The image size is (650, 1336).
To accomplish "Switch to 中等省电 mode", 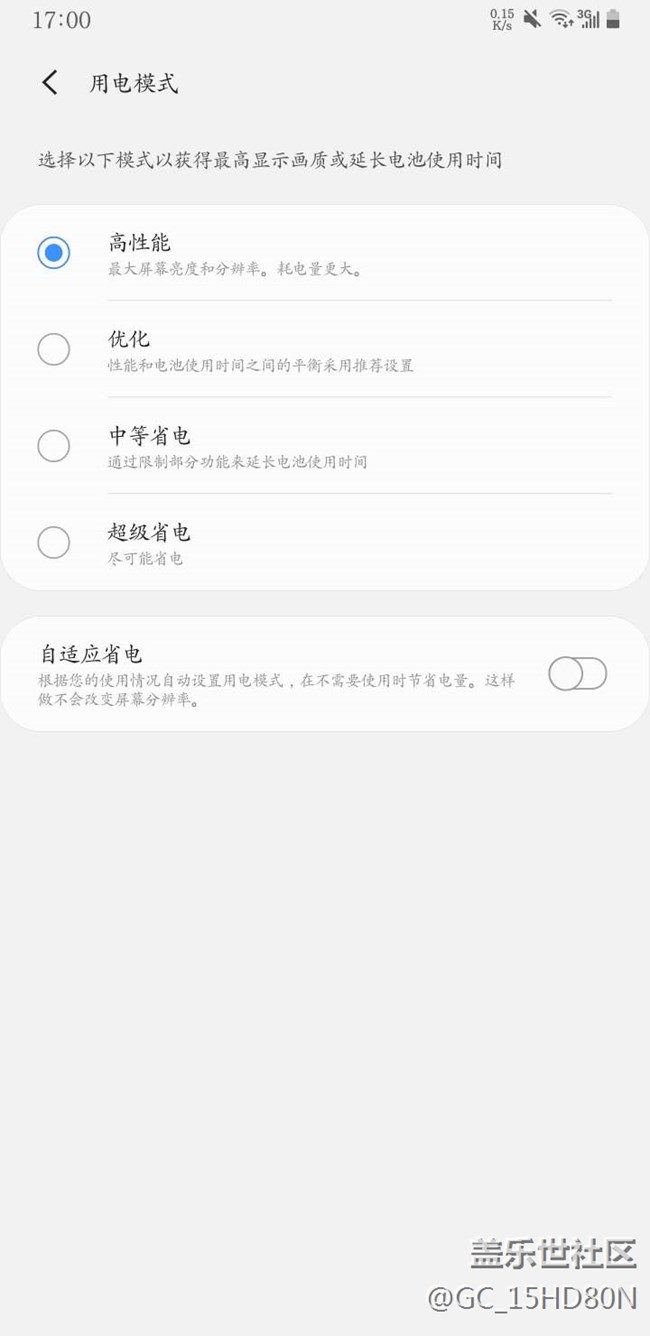I will (54, 446).
